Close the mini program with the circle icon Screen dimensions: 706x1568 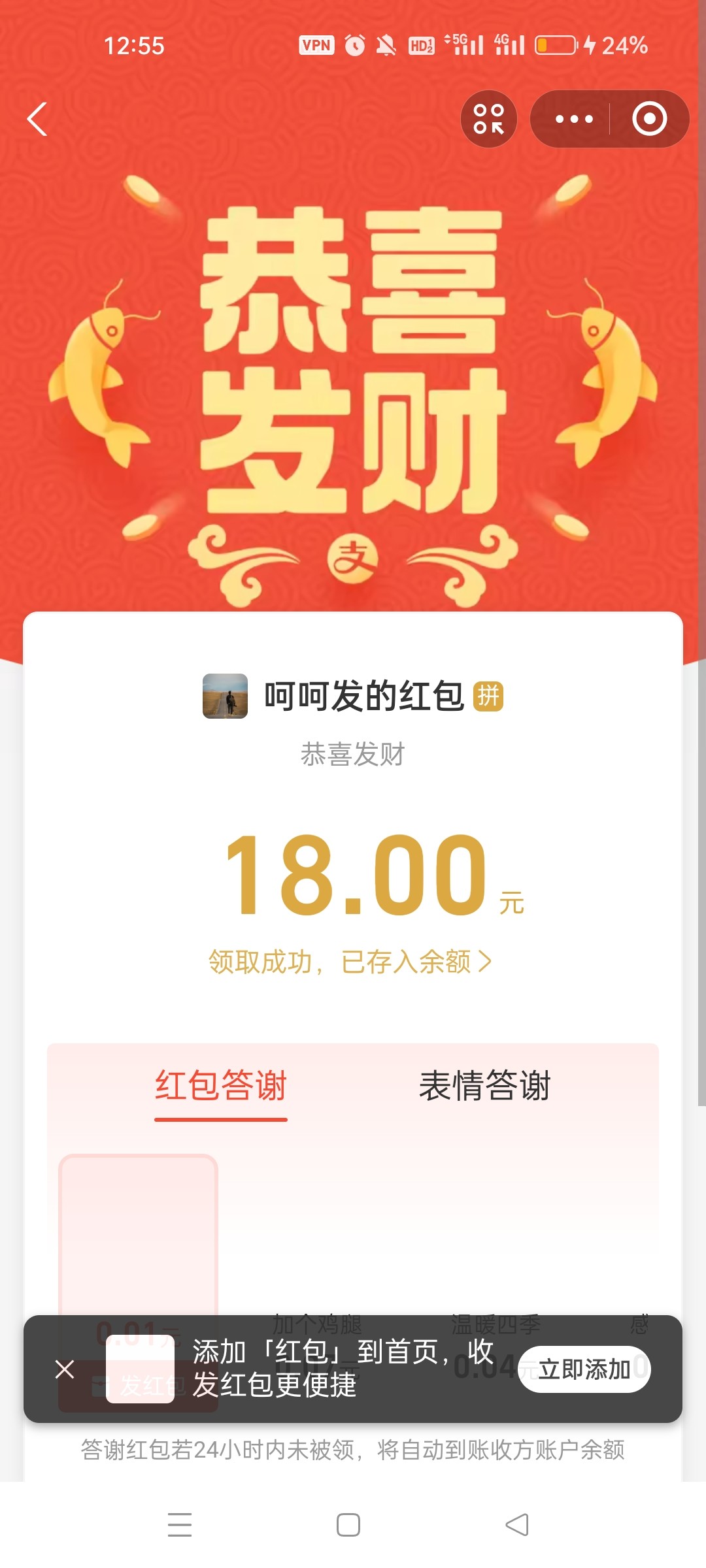(649, 119)
